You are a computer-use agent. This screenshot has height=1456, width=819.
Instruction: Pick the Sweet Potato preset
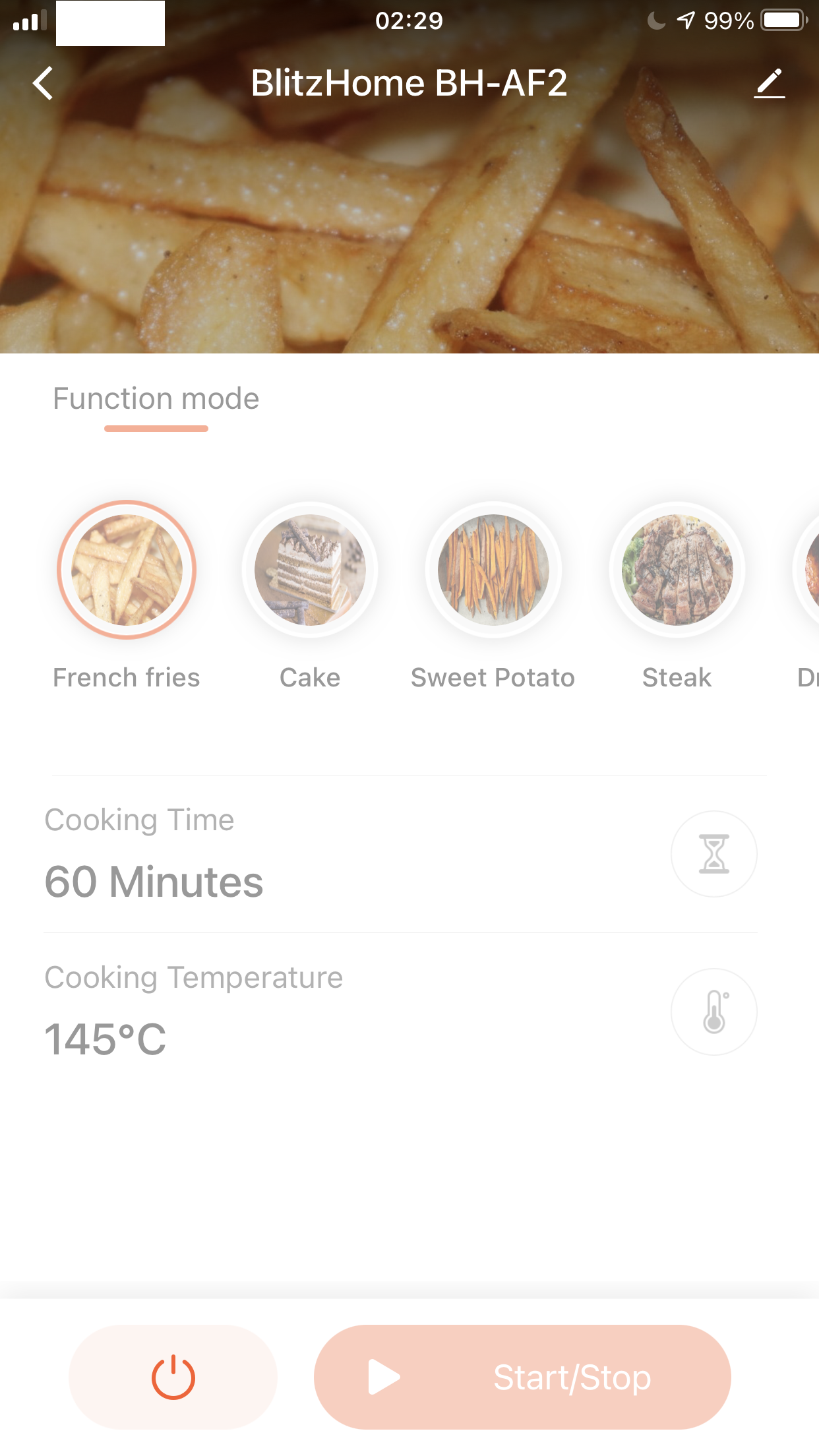coord(493,570)
